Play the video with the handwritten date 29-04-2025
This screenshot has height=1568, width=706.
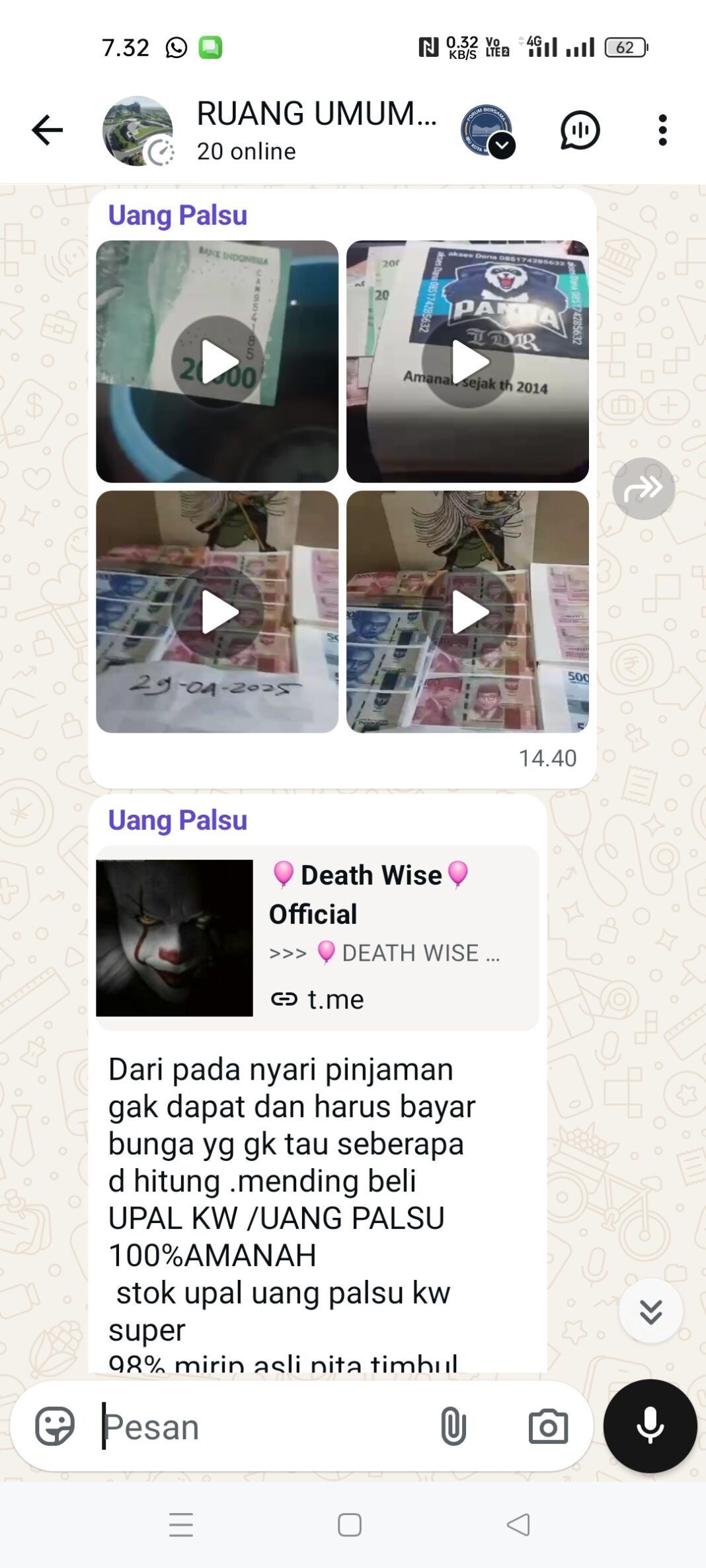pyautogui.click(x=217, y=612)
